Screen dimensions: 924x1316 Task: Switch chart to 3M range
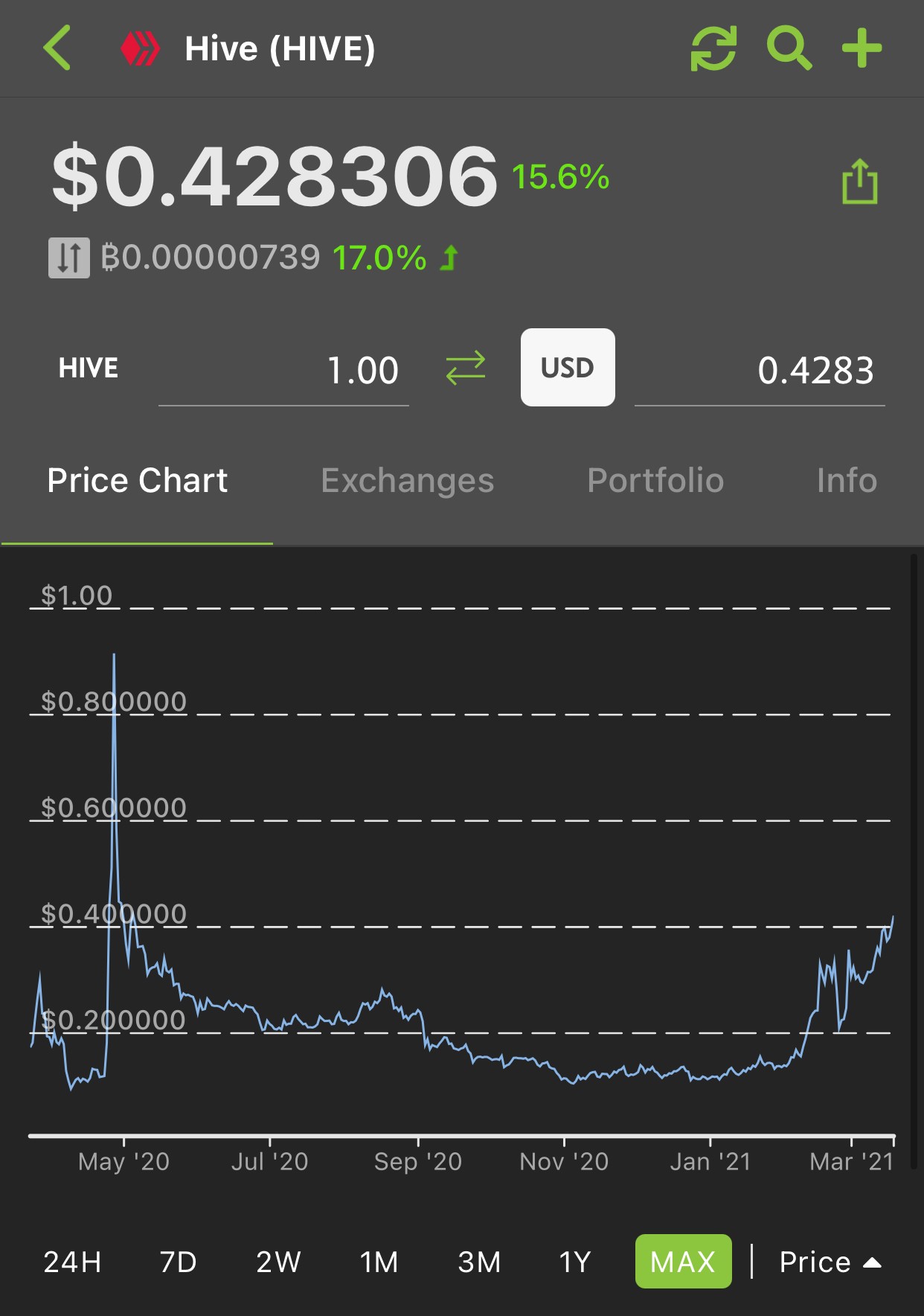pyautogui.click(x=479, y=1262)
